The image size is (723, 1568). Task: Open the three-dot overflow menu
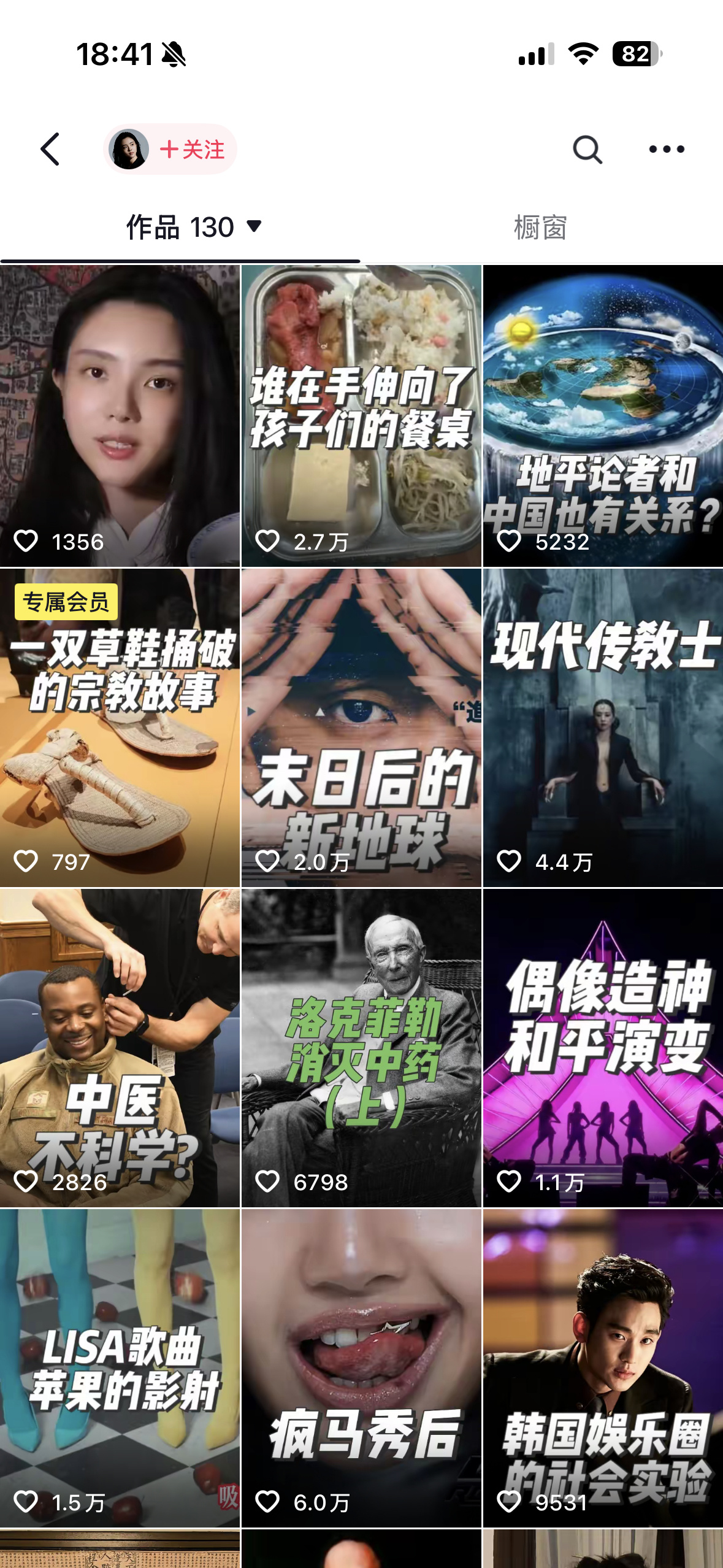click(667, 149)
